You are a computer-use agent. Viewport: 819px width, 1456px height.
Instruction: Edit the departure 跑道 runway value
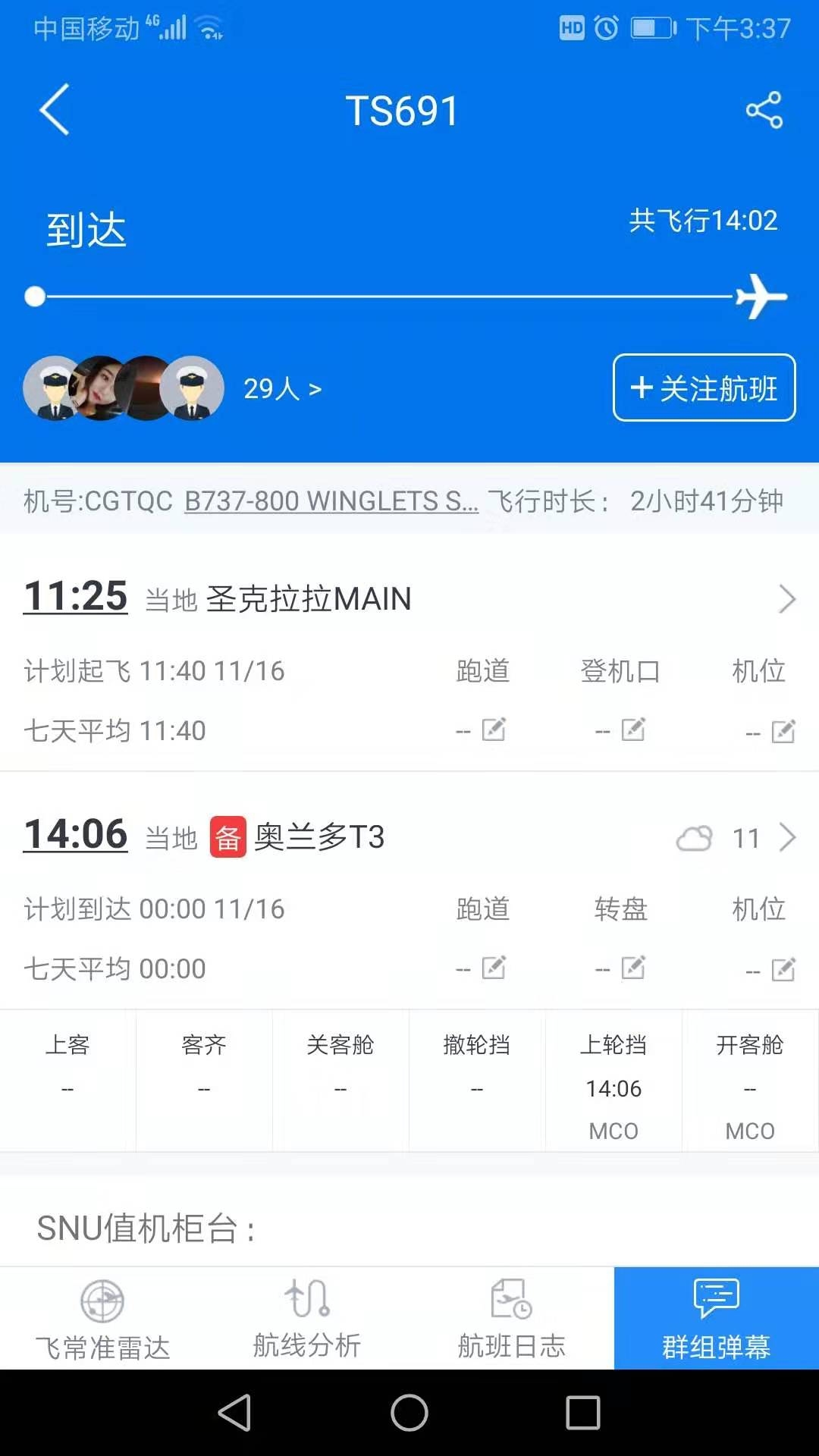[493, 730]
